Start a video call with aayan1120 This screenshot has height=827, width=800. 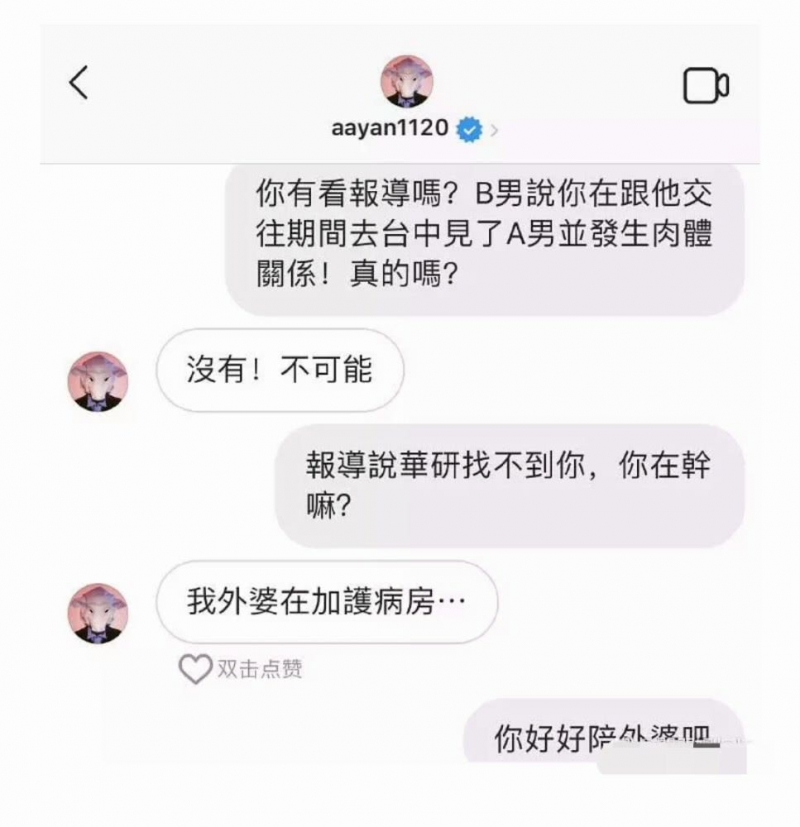[x=706, y=85]
